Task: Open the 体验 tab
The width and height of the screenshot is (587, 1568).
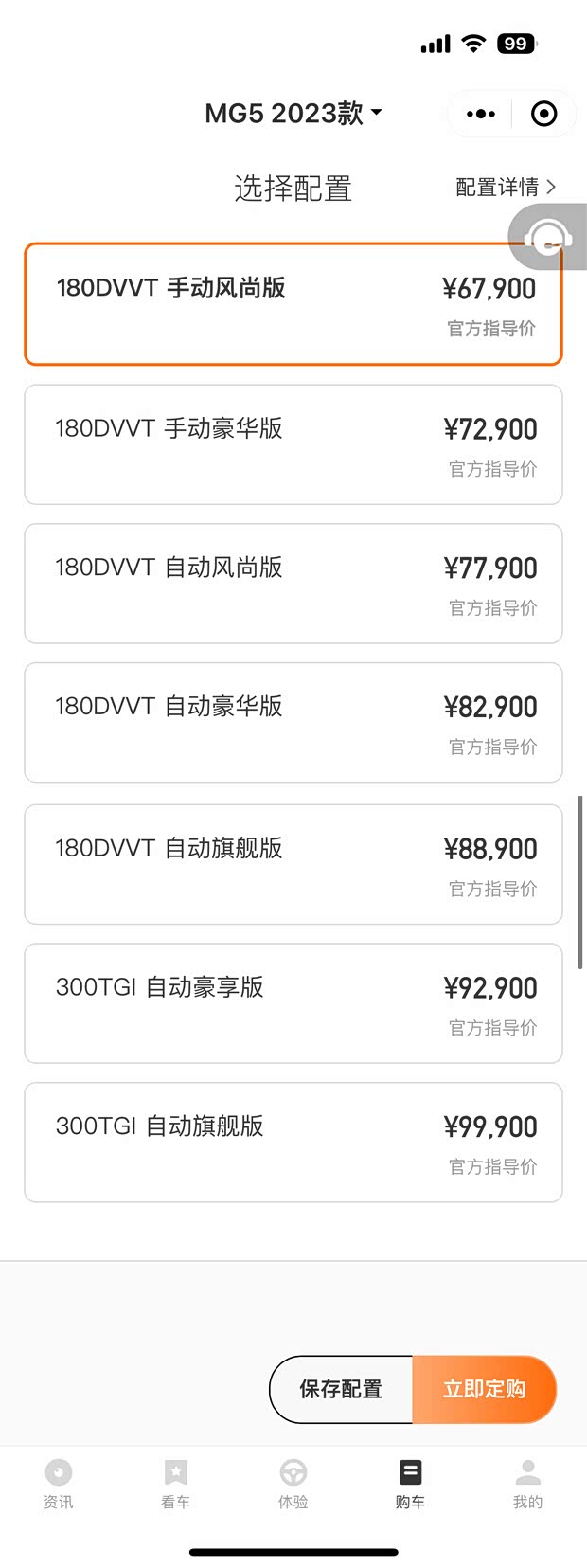Action: point(293,1484)
